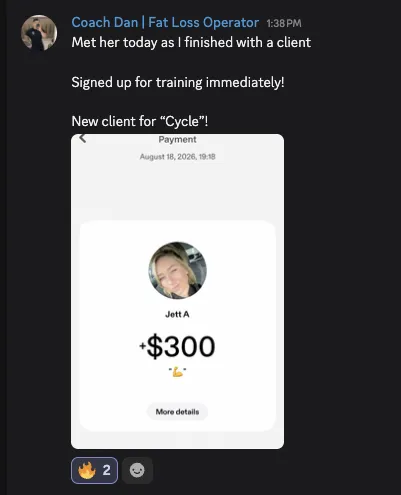Open the attached payment screenshot image
The width and height of the screenshot is (401, 495).
pyautogui.click(x=177, y=291)
